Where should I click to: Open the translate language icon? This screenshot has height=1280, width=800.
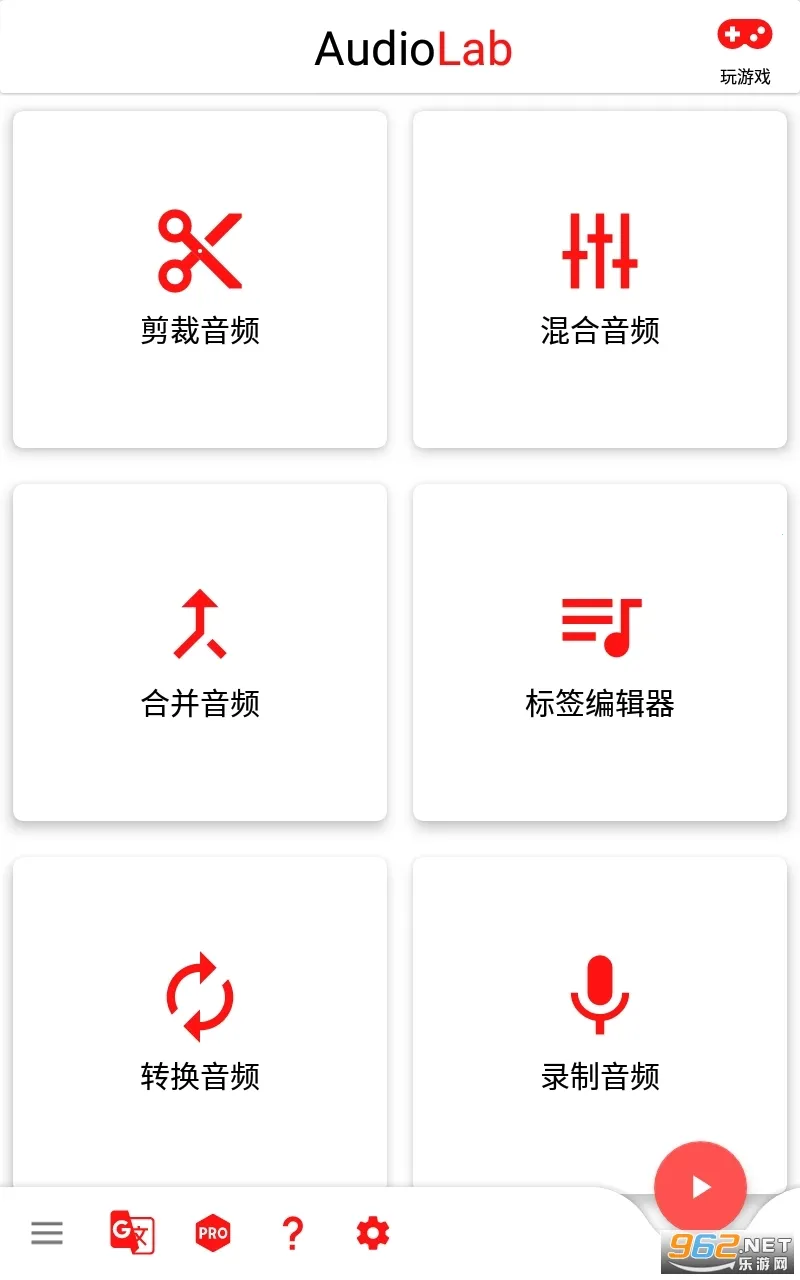pyautogui.click(x=132, y=1232)
